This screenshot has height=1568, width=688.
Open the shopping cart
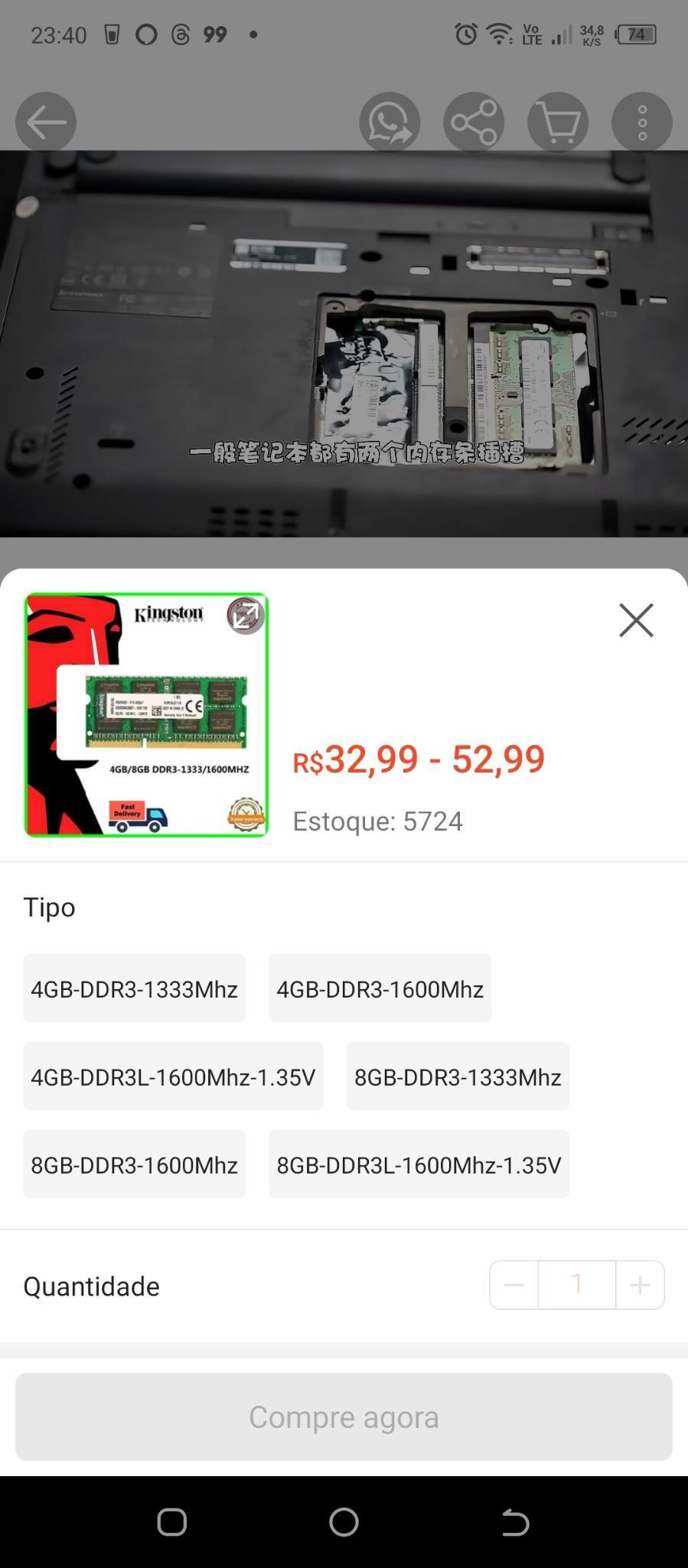558,122
